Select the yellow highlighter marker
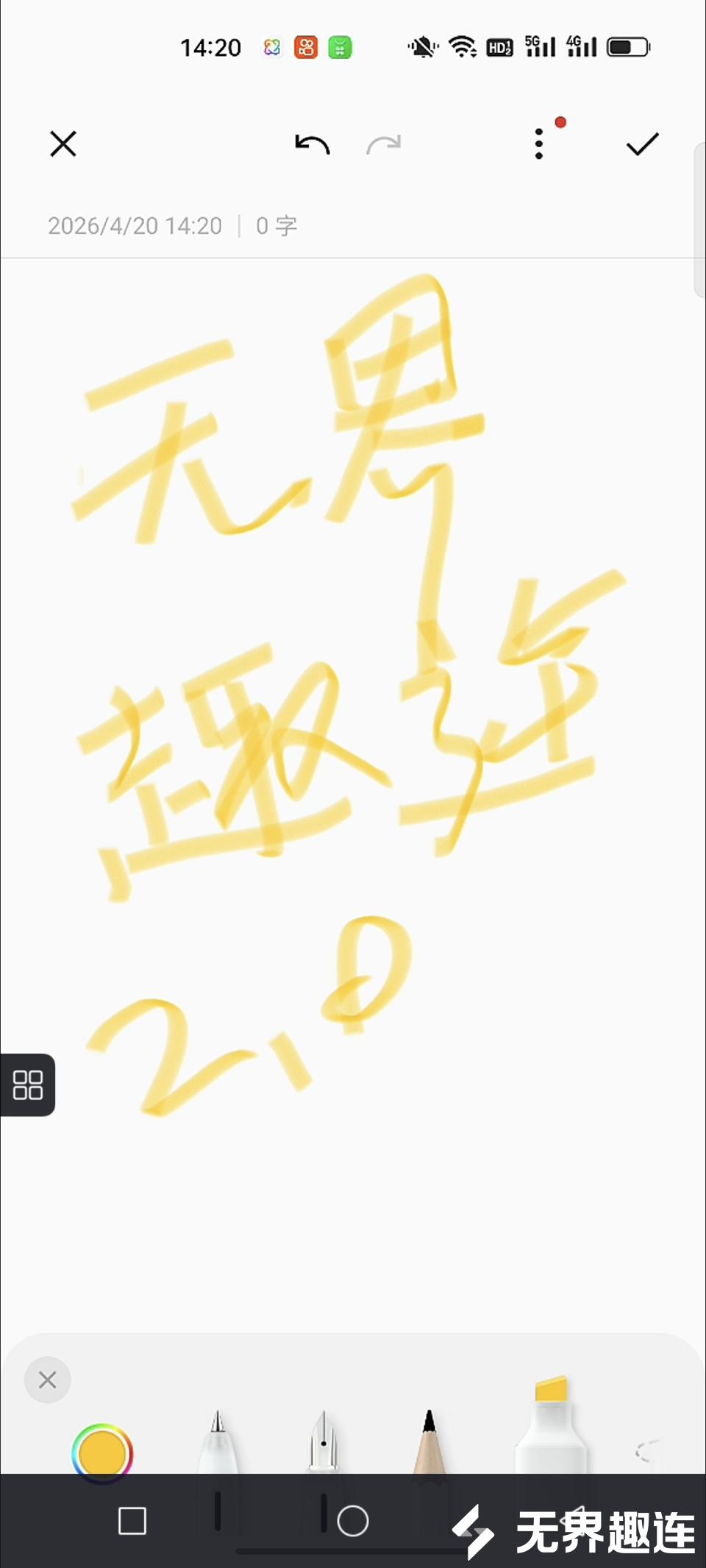Screen dimensions: 706x1568 pyautogui.click(x=551, y=1427)
